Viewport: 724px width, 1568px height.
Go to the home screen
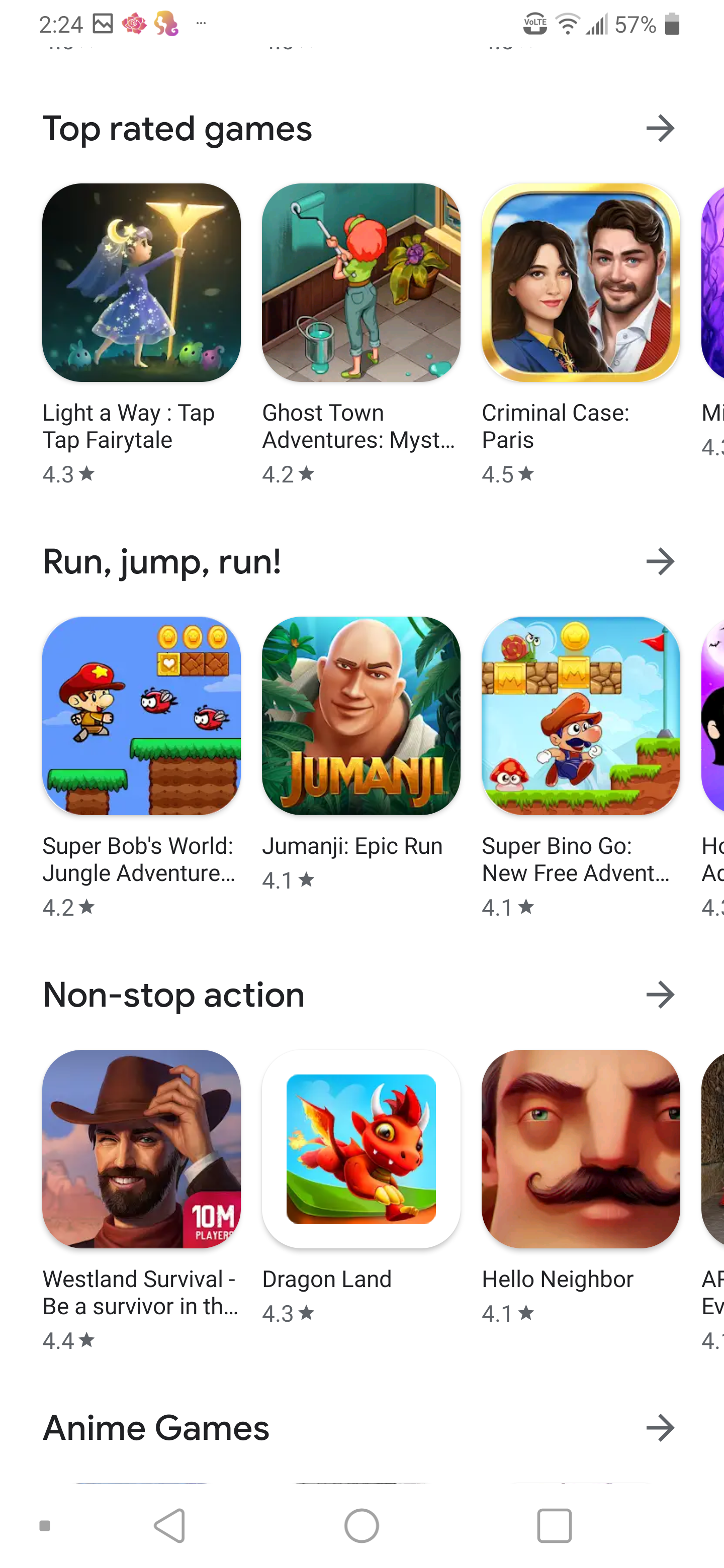click(361, 1525)
